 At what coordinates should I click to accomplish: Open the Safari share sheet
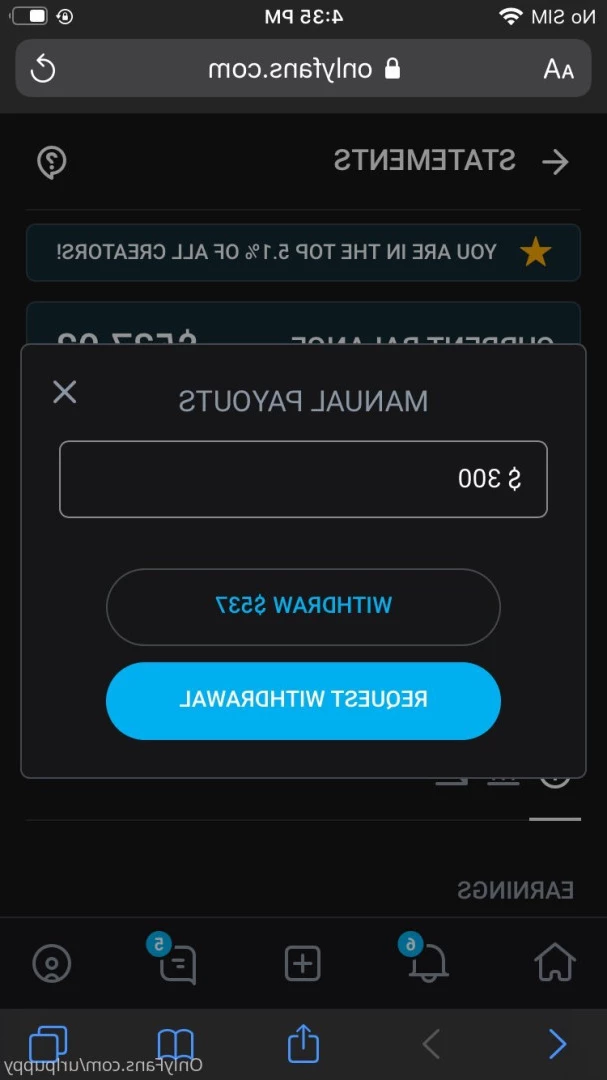tap(303, 1043)
